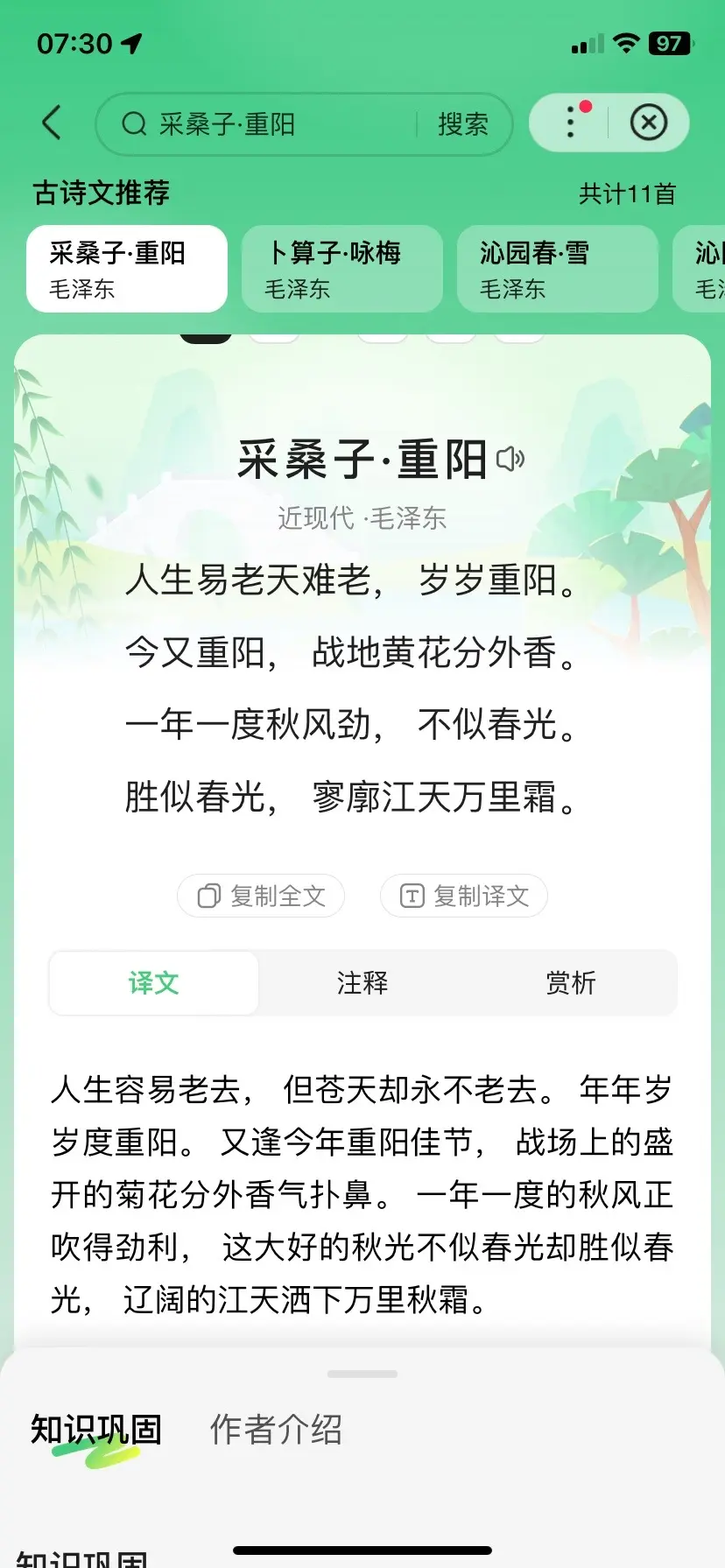Image resolution: width=725 pixels, height=1568 pixels.
Task: Switch to the 译文 tab
Action: tap(154, 983)
